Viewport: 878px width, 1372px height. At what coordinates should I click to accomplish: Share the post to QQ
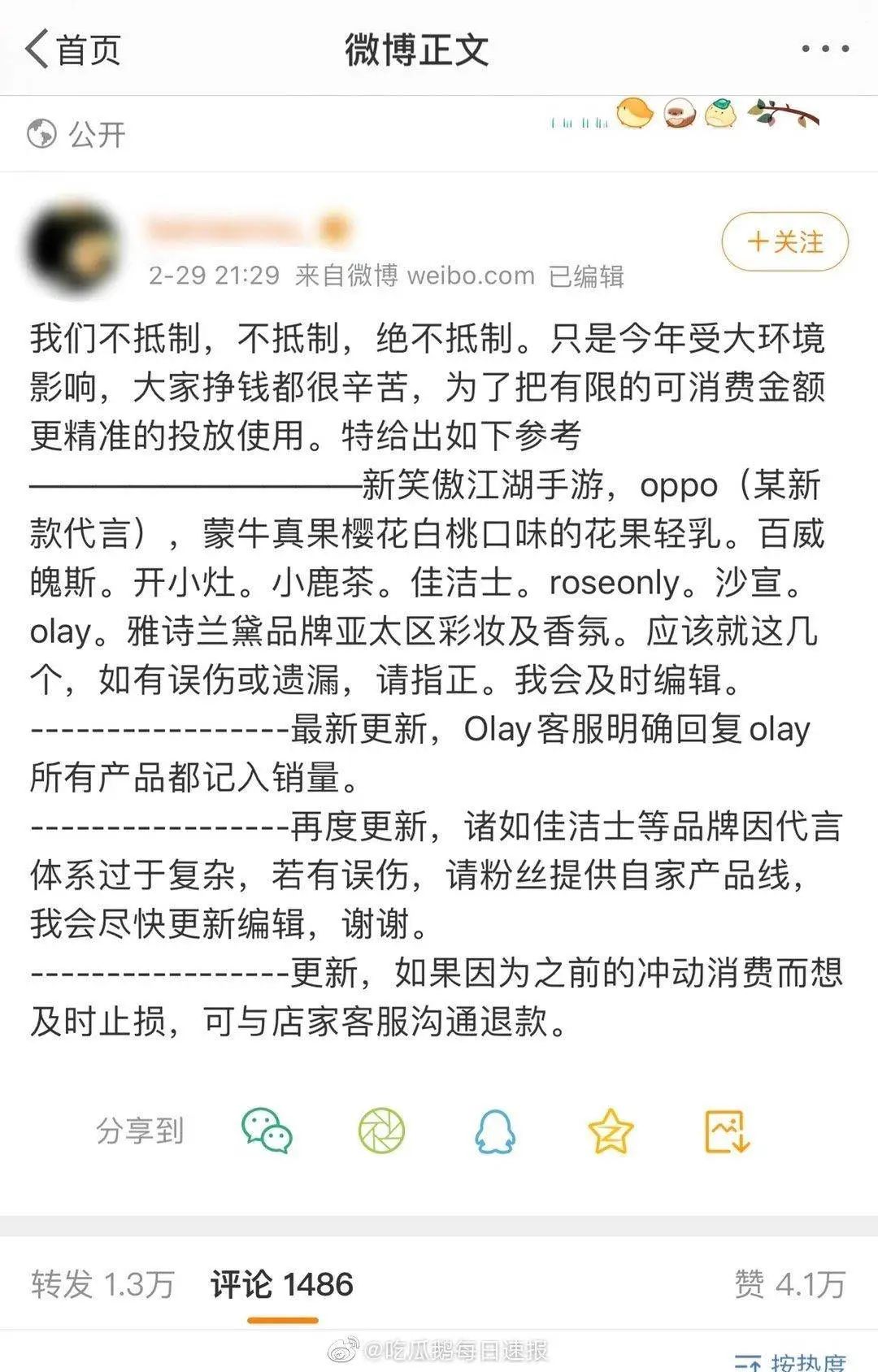pyautogui.click(x=495, y=1131)
